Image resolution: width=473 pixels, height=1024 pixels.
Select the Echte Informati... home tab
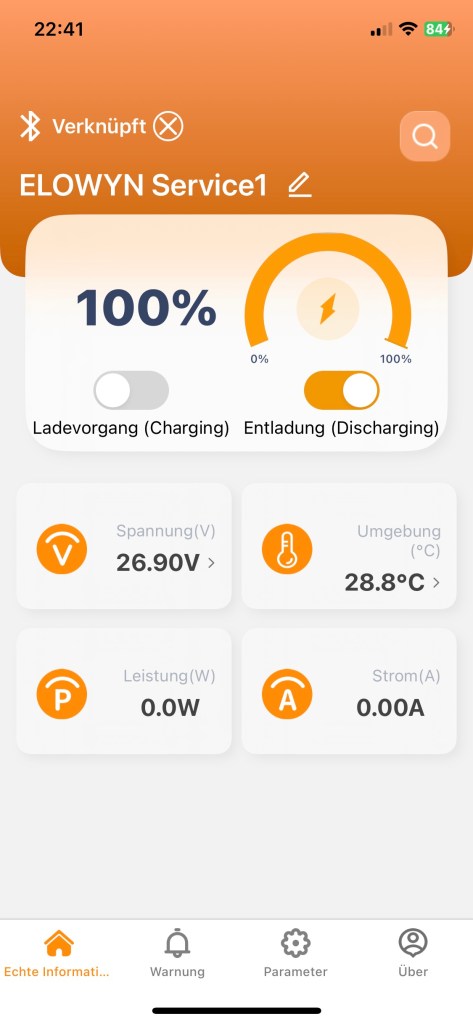point(57,954)
